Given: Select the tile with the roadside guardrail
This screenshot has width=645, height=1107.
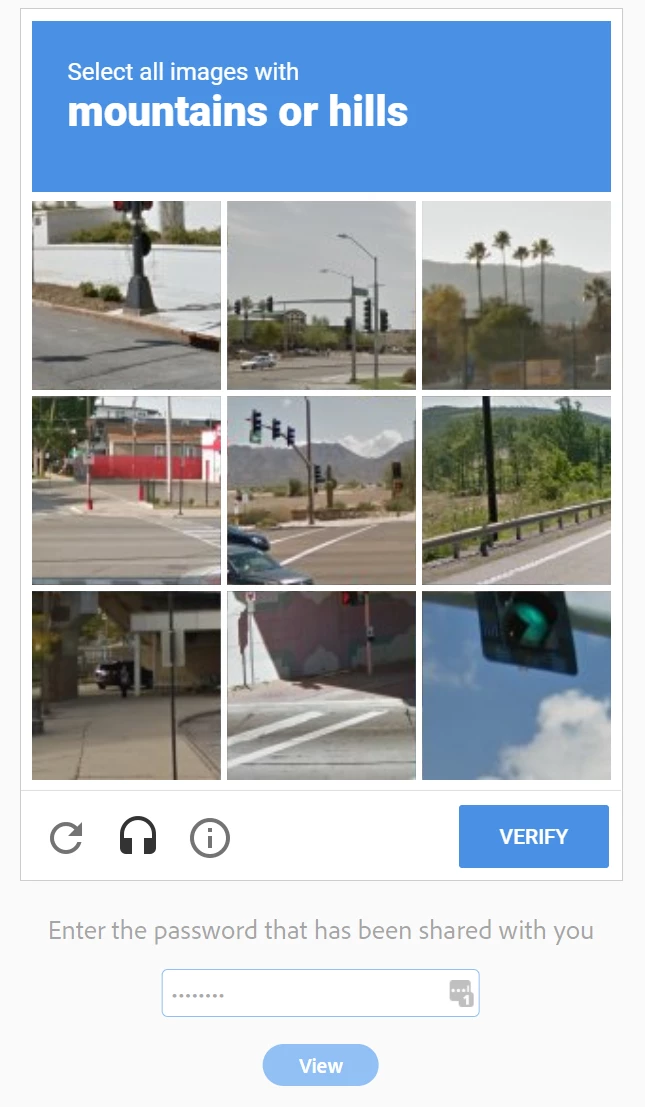Looking at the screenshot, I should 516,490.
